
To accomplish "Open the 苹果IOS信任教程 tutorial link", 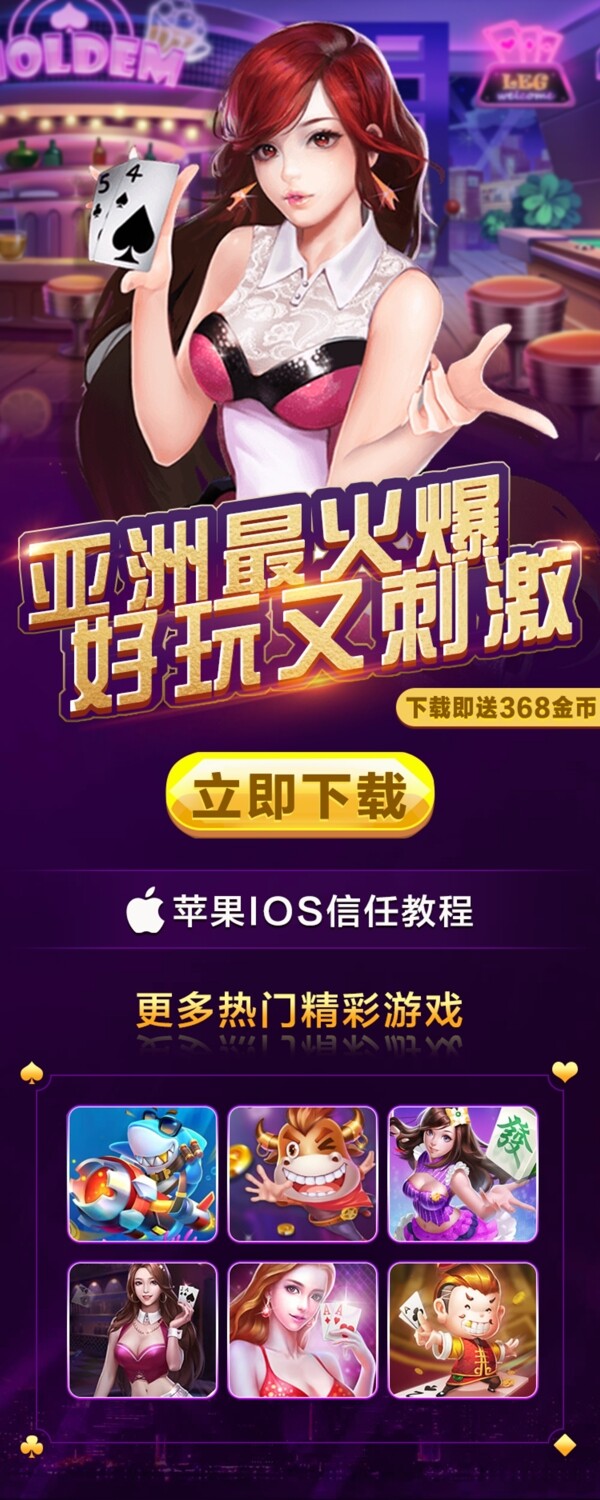I will pos(299,911).
